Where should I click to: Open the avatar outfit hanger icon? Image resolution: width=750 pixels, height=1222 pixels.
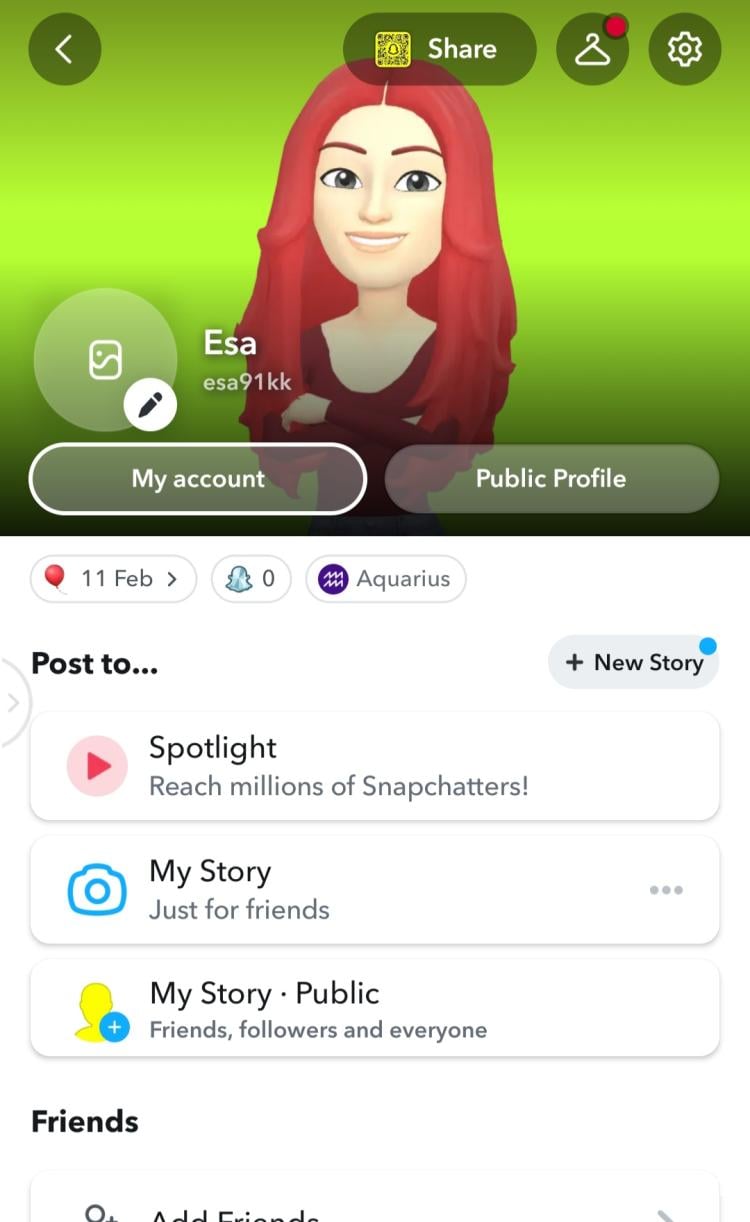(x=592, y=49)
